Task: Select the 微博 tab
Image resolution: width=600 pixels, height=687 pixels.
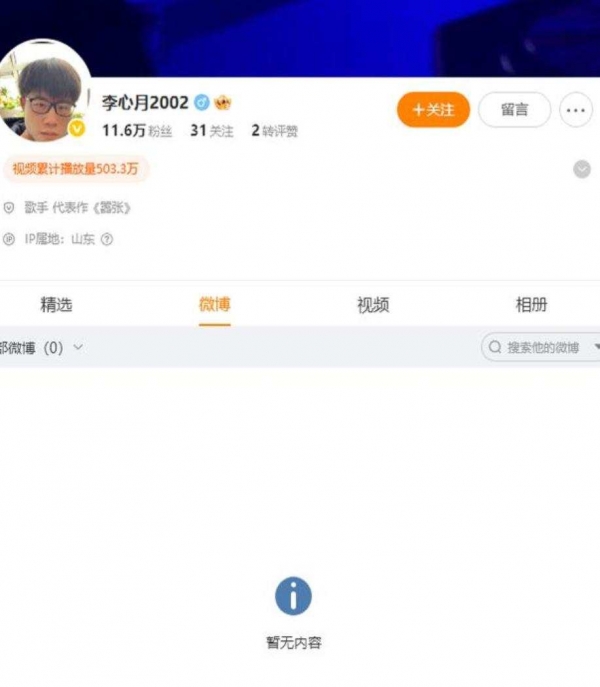Action: pos(215,304)
